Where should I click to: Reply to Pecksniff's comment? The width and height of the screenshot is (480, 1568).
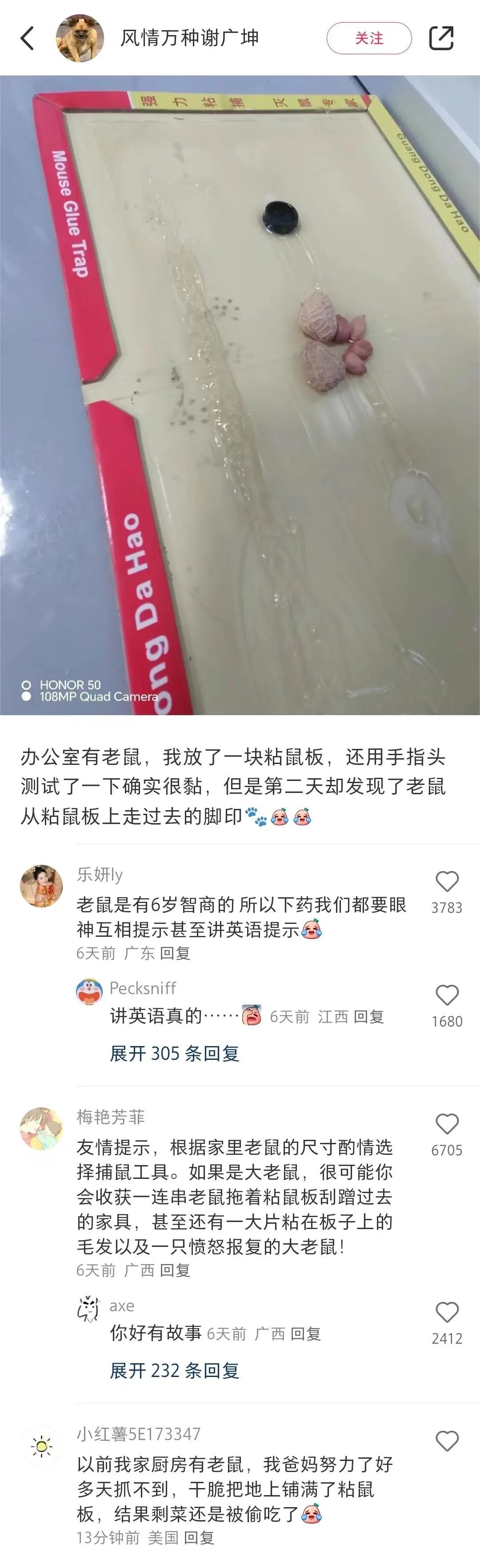368,1016
